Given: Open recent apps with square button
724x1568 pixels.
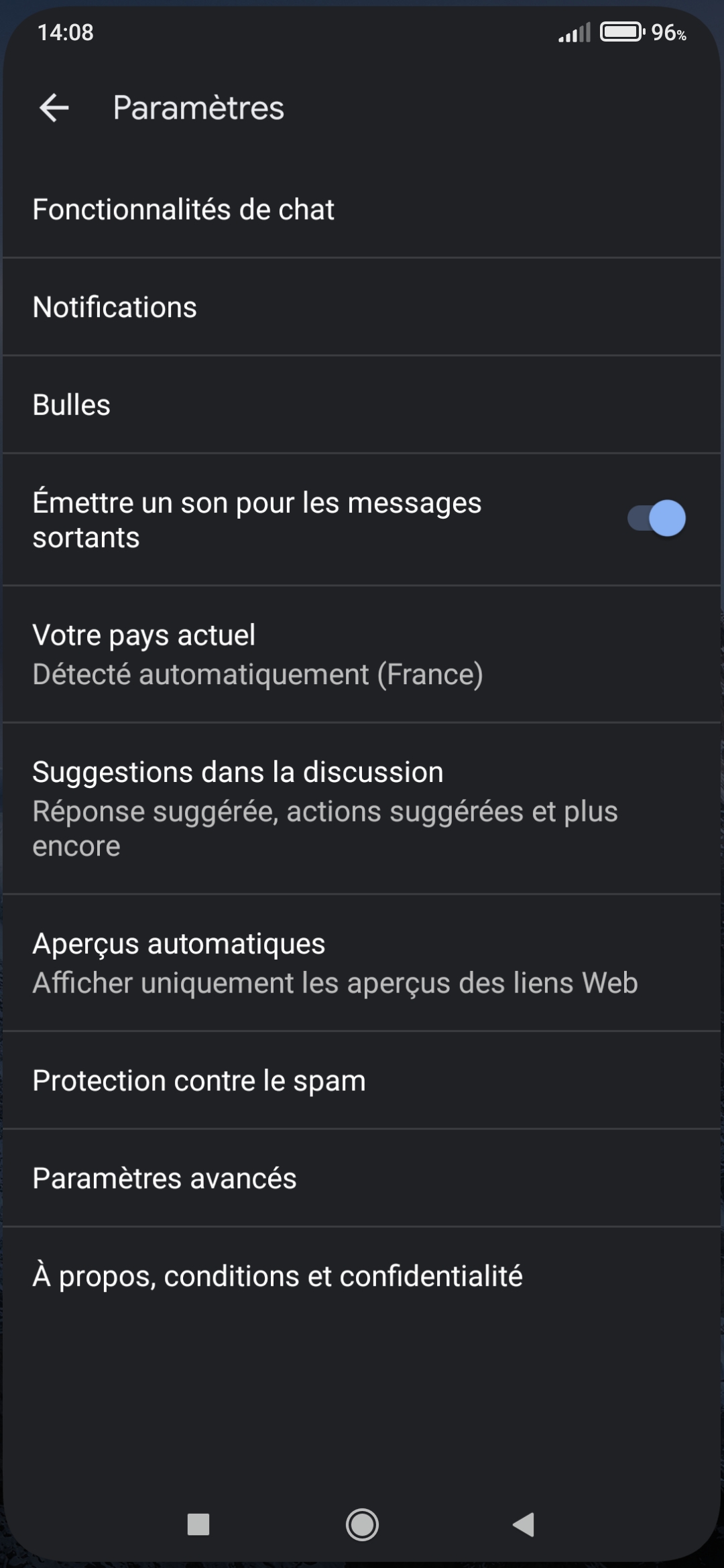Looking at the screenshot, I should point(198,1524).
